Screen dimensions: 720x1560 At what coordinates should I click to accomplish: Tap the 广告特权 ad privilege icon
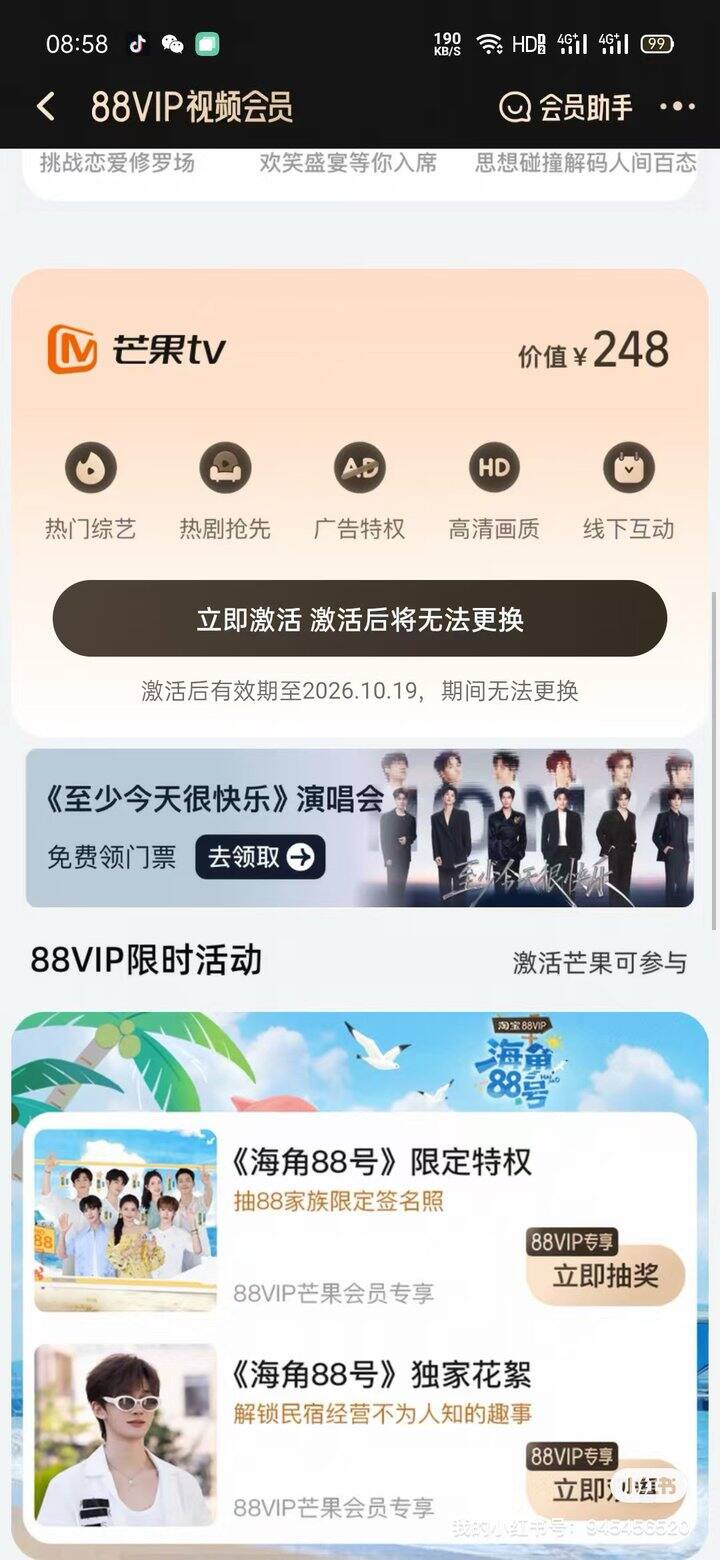coord(359,469)
